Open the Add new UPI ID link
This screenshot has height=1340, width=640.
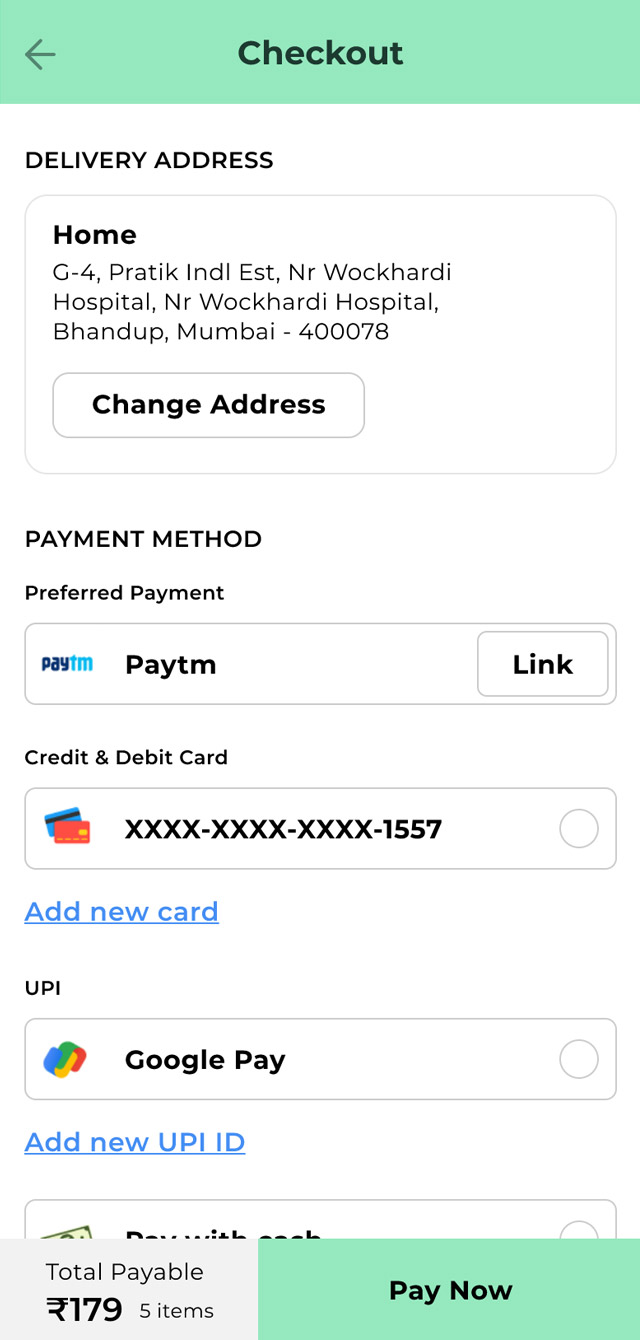135,1142
